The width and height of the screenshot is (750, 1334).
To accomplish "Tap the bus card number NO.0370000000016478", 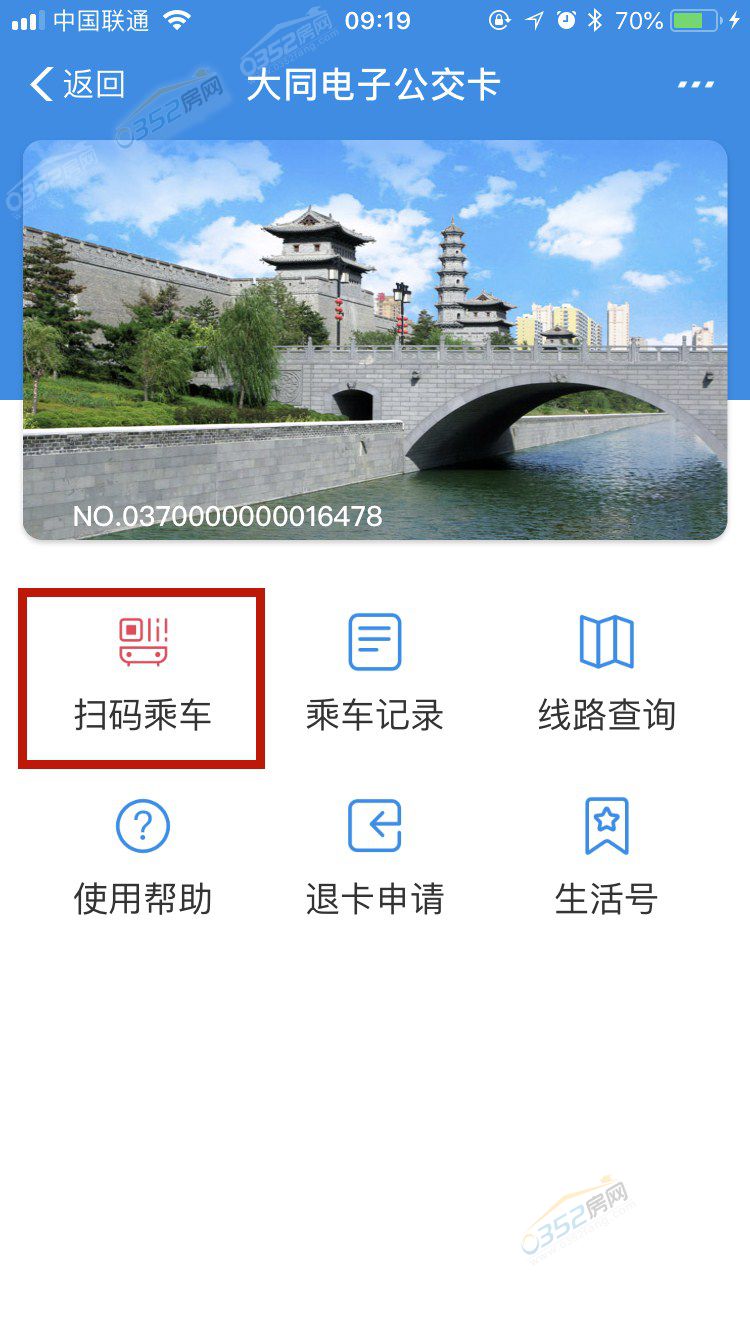I will [230, 517].
